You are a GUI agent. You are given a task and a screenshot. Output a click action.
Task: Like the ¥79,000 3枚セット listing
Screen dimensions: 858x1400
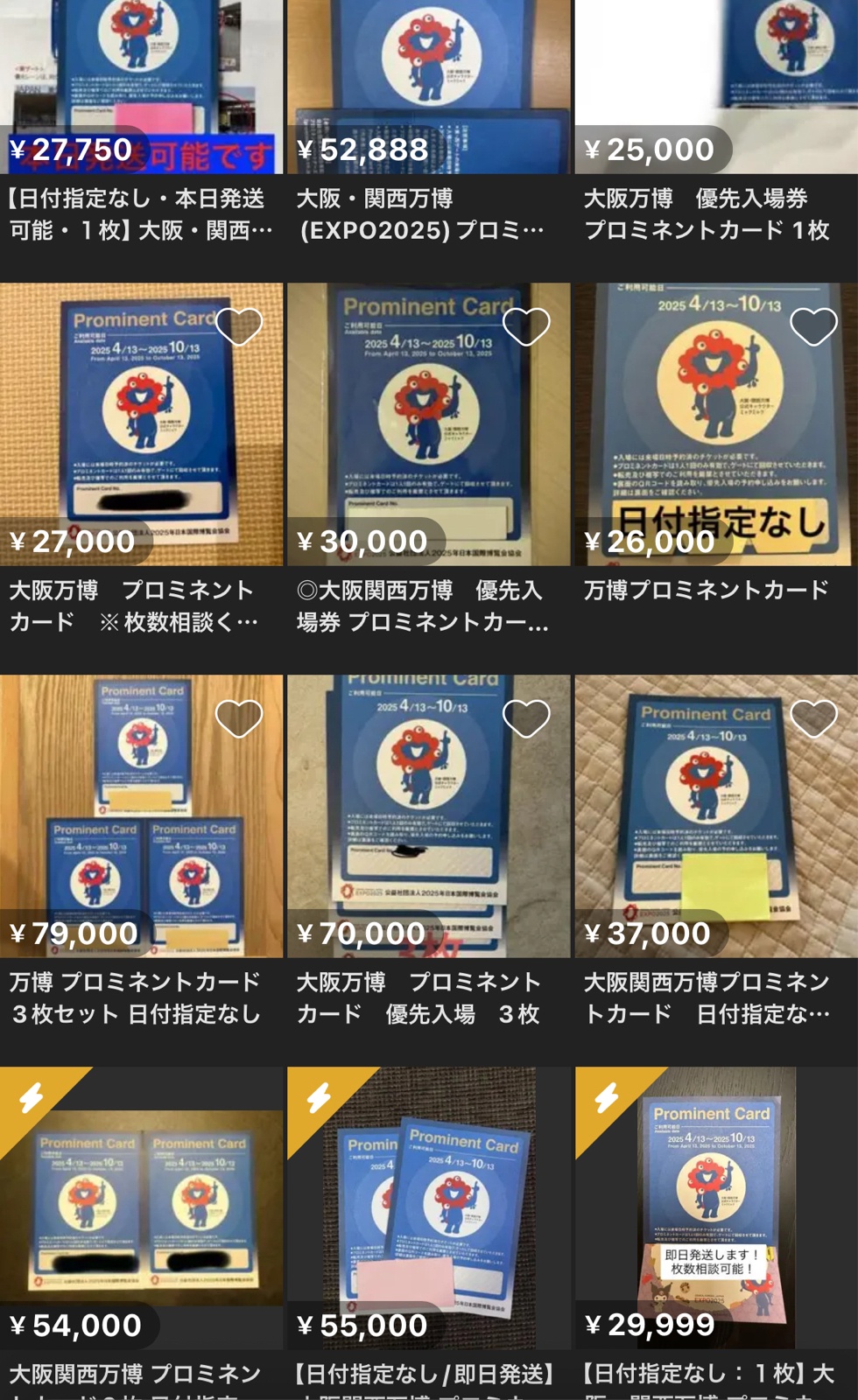click(x=238, y=719)
